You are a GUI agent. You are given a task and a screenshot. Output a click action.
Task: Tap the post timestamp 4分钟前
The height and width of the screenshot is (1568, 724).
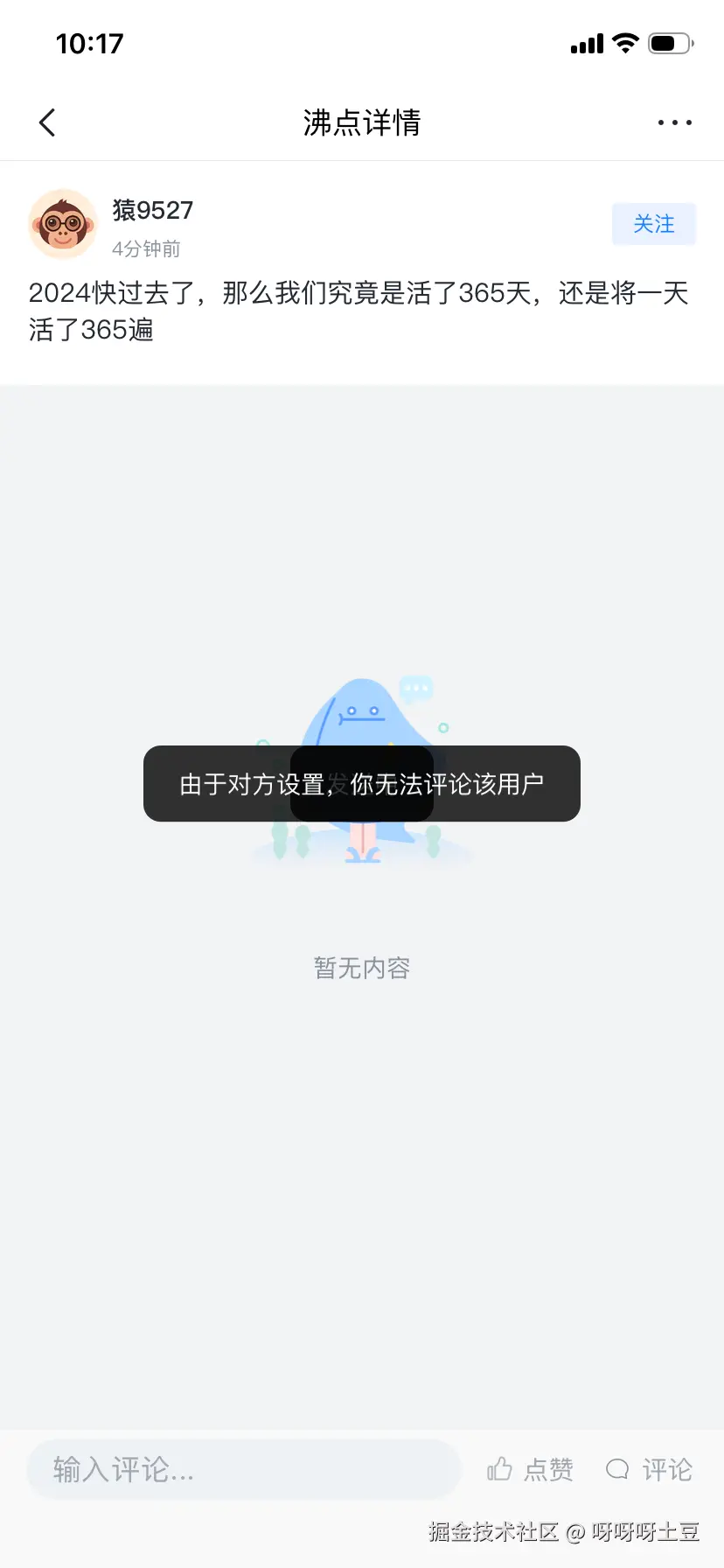click(x=145, y=248)
